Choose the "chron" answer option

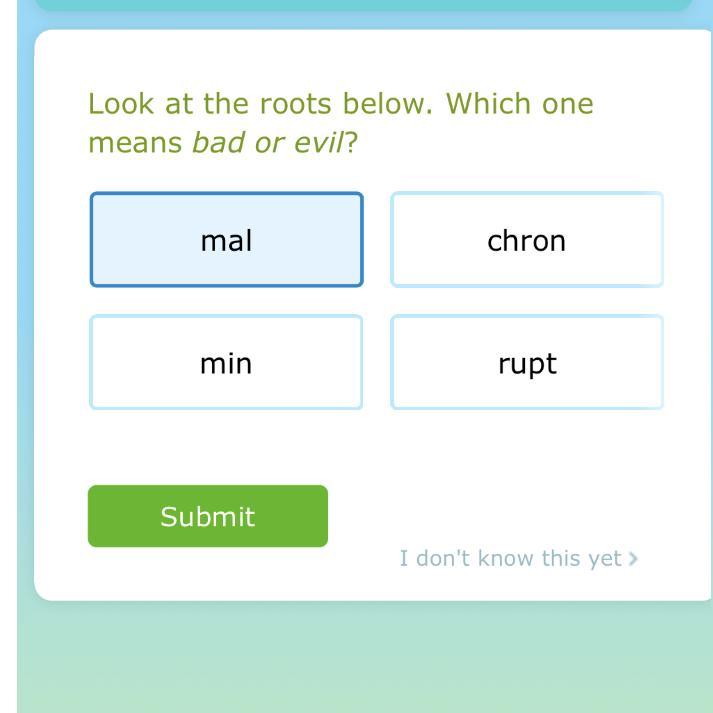point(527,240)
